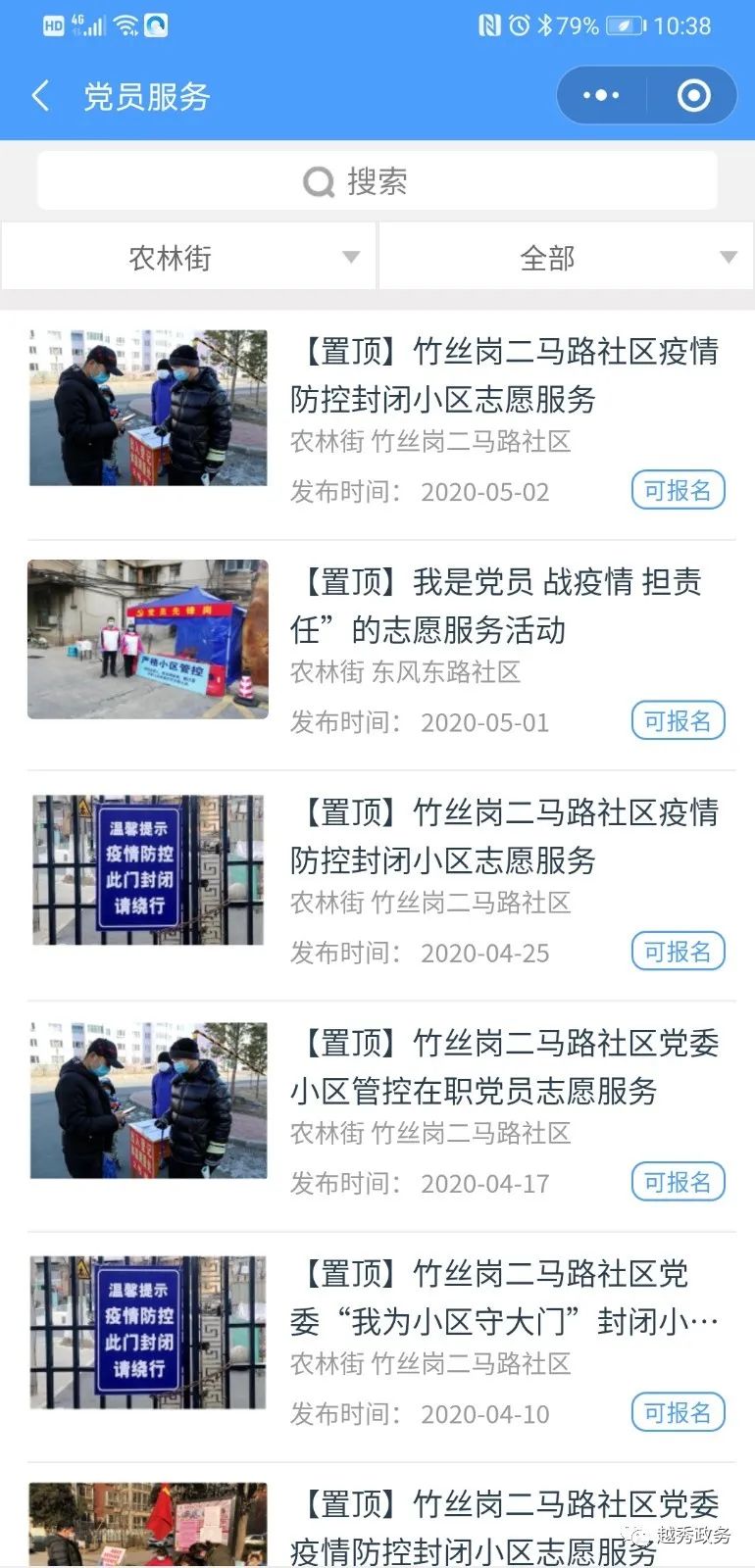The width and height of the screenshot is (755, 1568).
Task: Tap the 搜索 search box
Action: click(377, 181)
